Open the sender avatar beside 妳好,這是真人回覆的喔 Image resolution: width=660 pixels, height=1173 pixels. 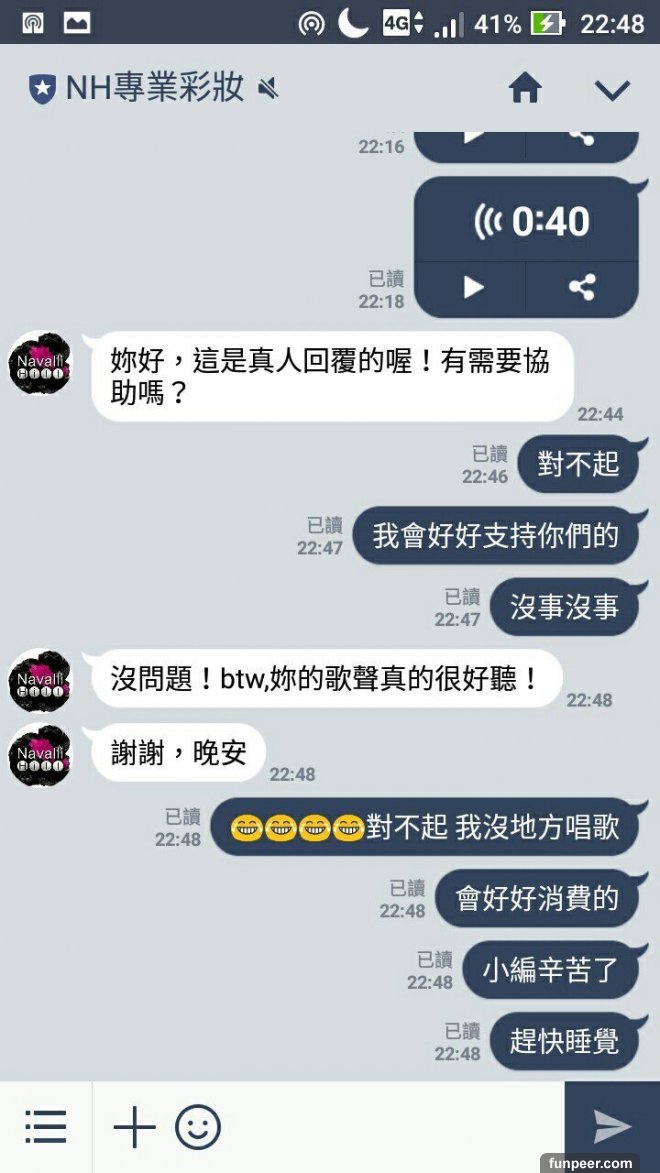click(x=40, y=364)
